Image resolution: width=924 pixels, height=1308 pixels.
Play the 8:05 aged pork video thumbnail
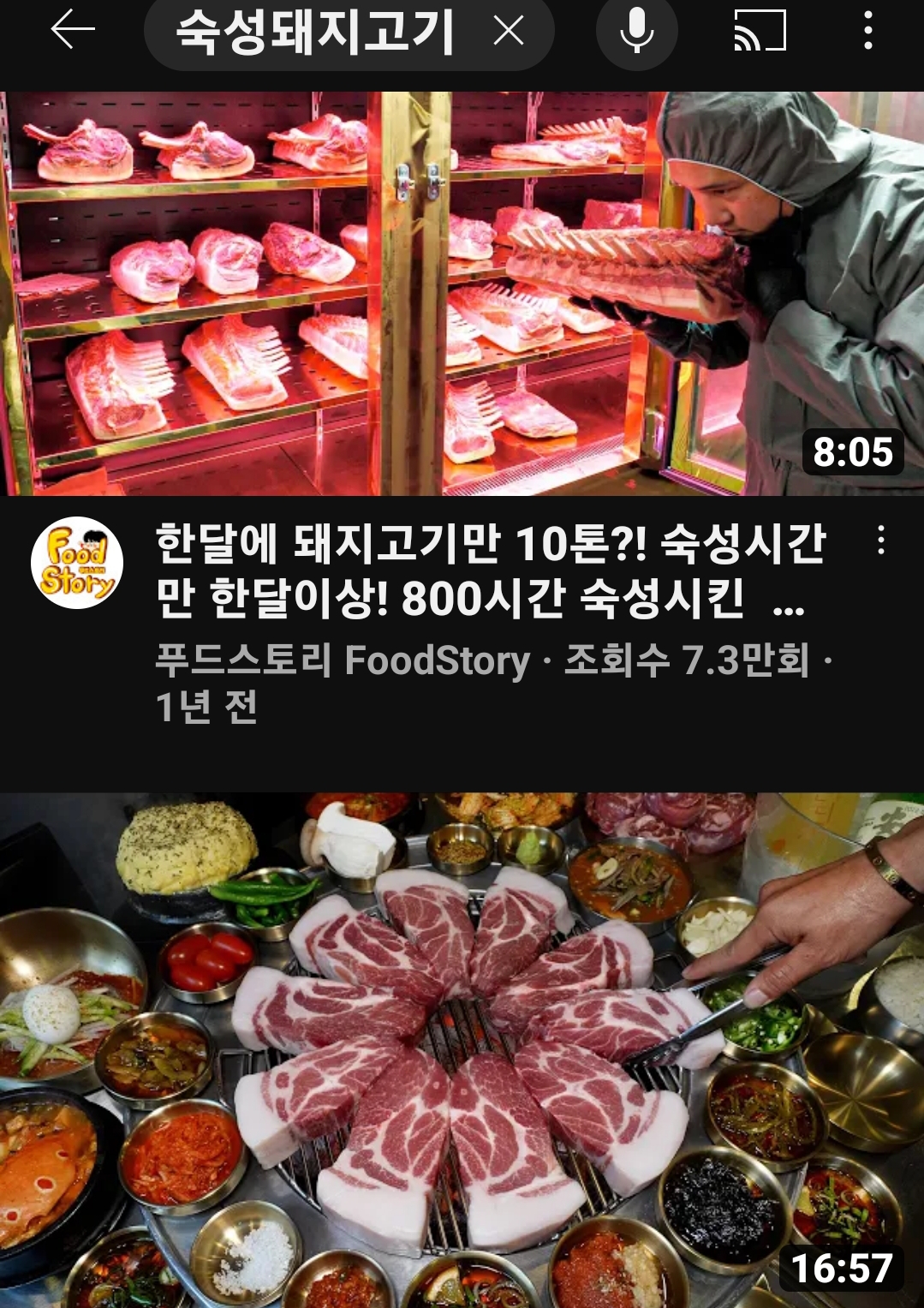[x=462, y=293]
